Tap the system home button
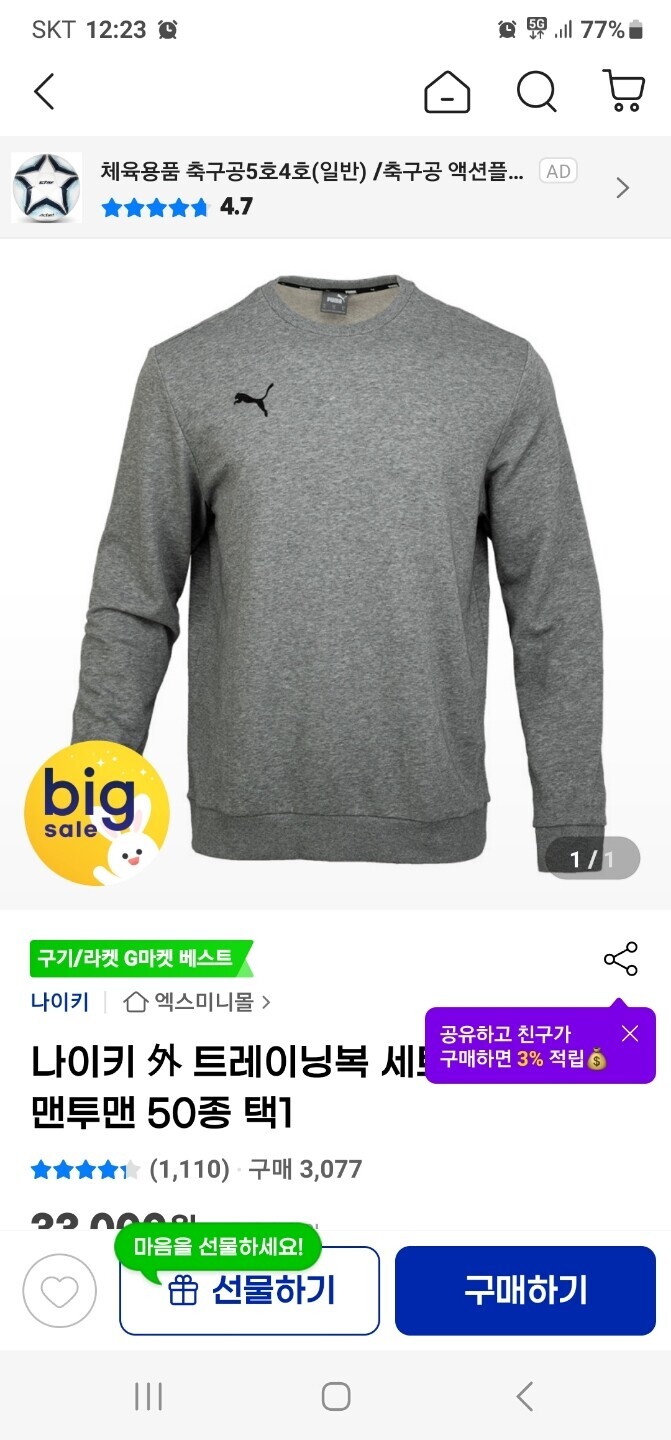The width and height of the screenshot is (671, 1440). tap(336, 1397)
